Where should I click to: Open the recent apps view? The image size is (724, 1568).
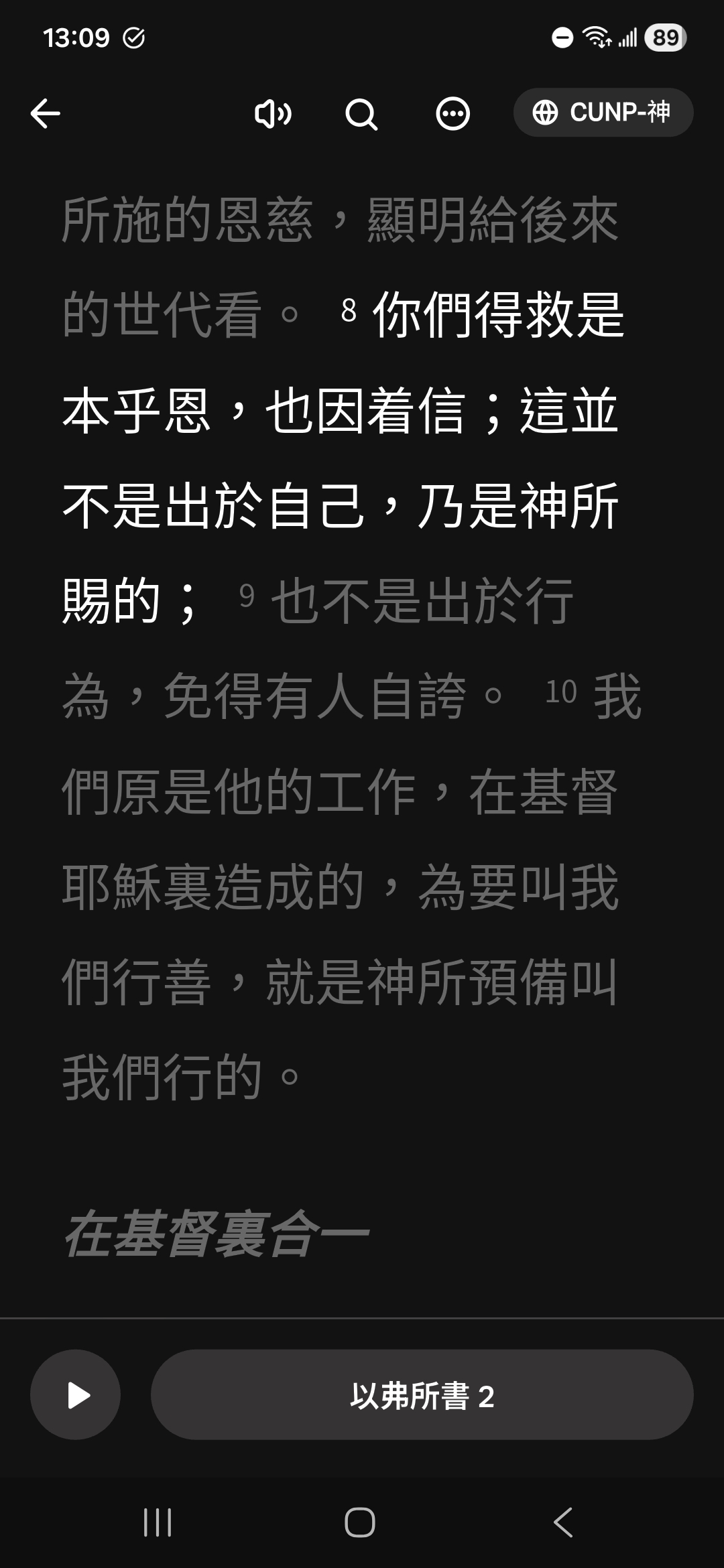(x=158, y=1522)
